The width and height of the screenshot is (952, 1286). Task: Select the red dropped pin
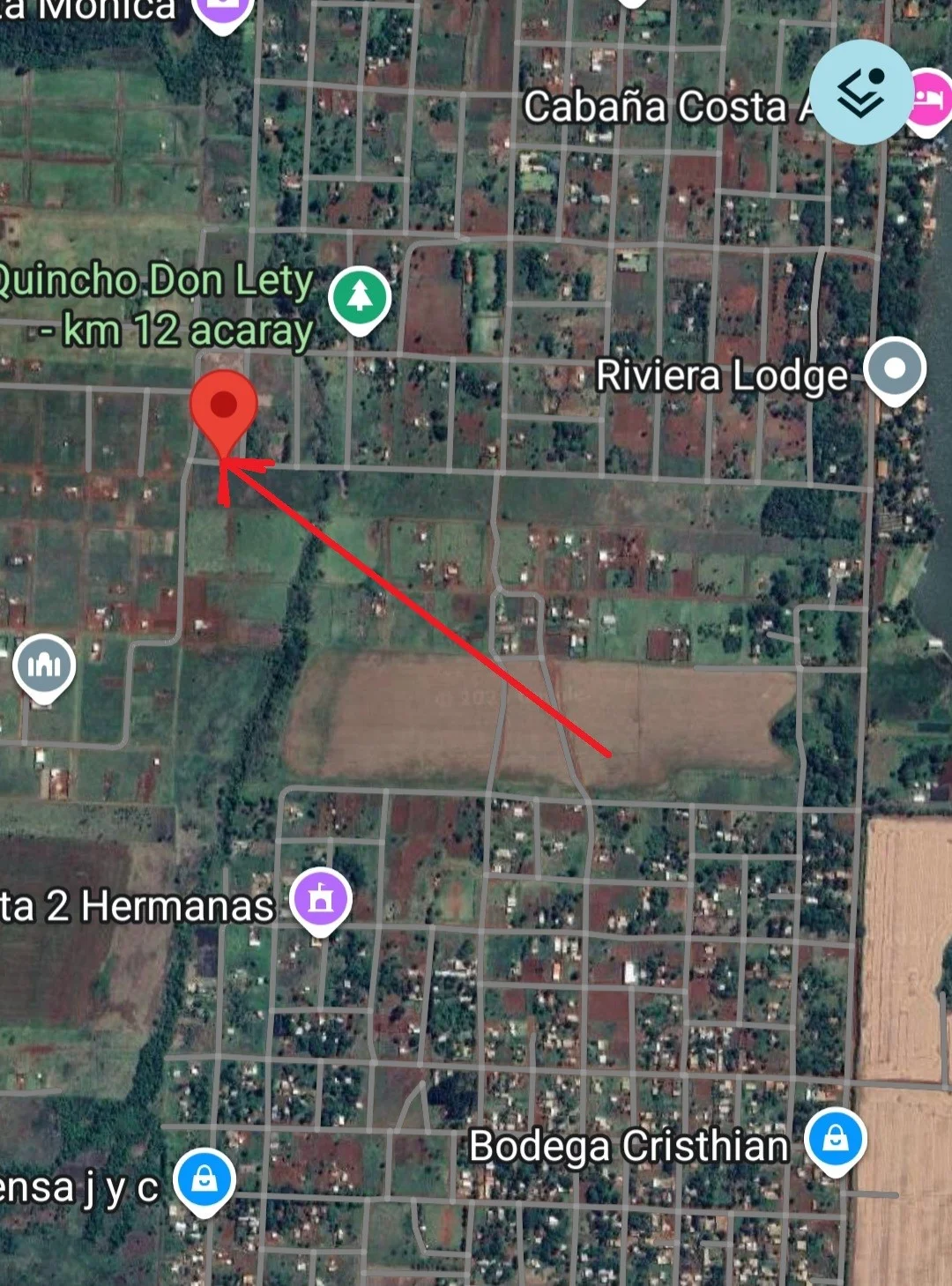[x=224, y=407]
